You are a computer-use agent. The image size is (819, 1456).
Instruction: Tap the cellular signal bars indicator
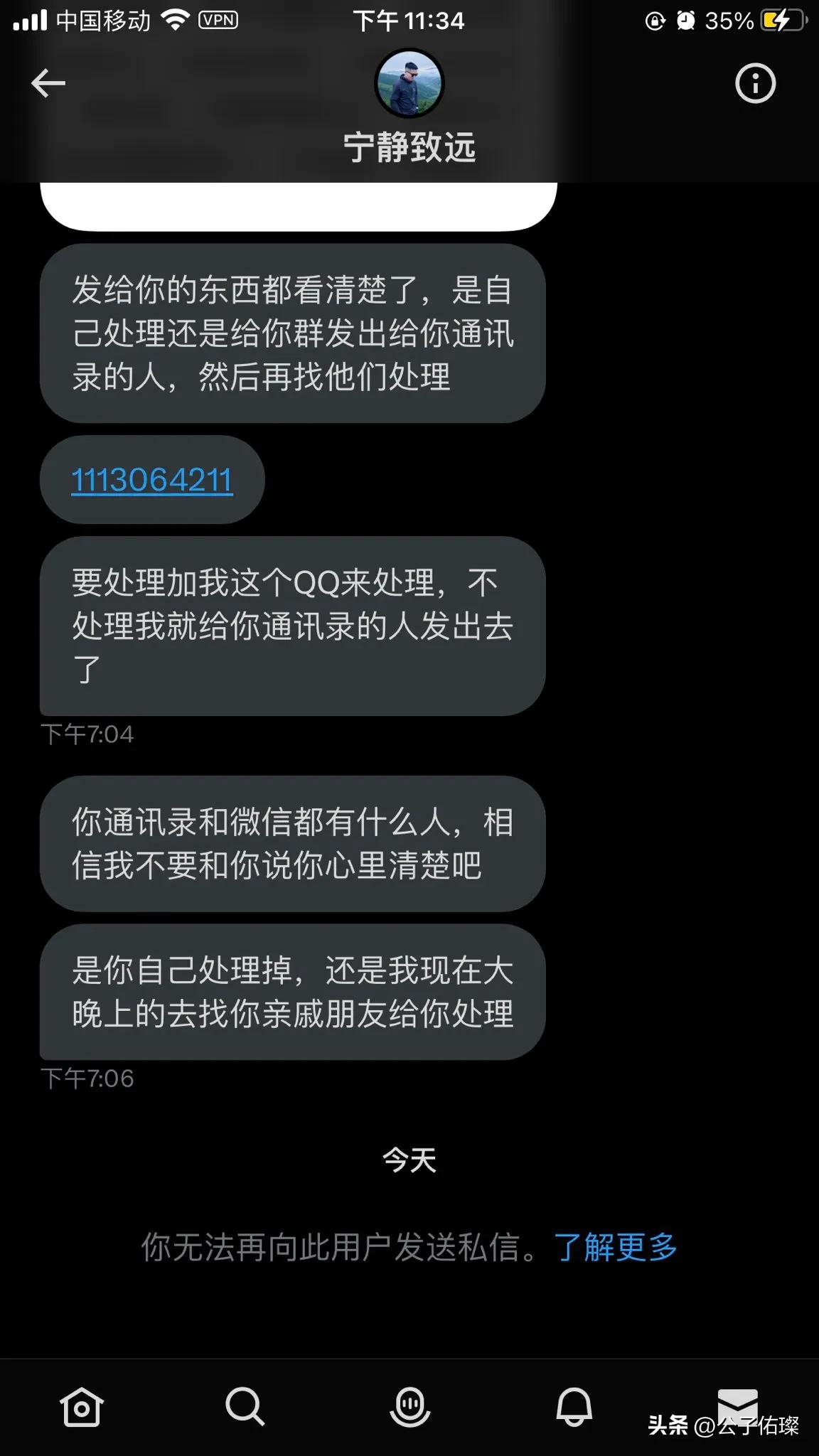(28, 19)
